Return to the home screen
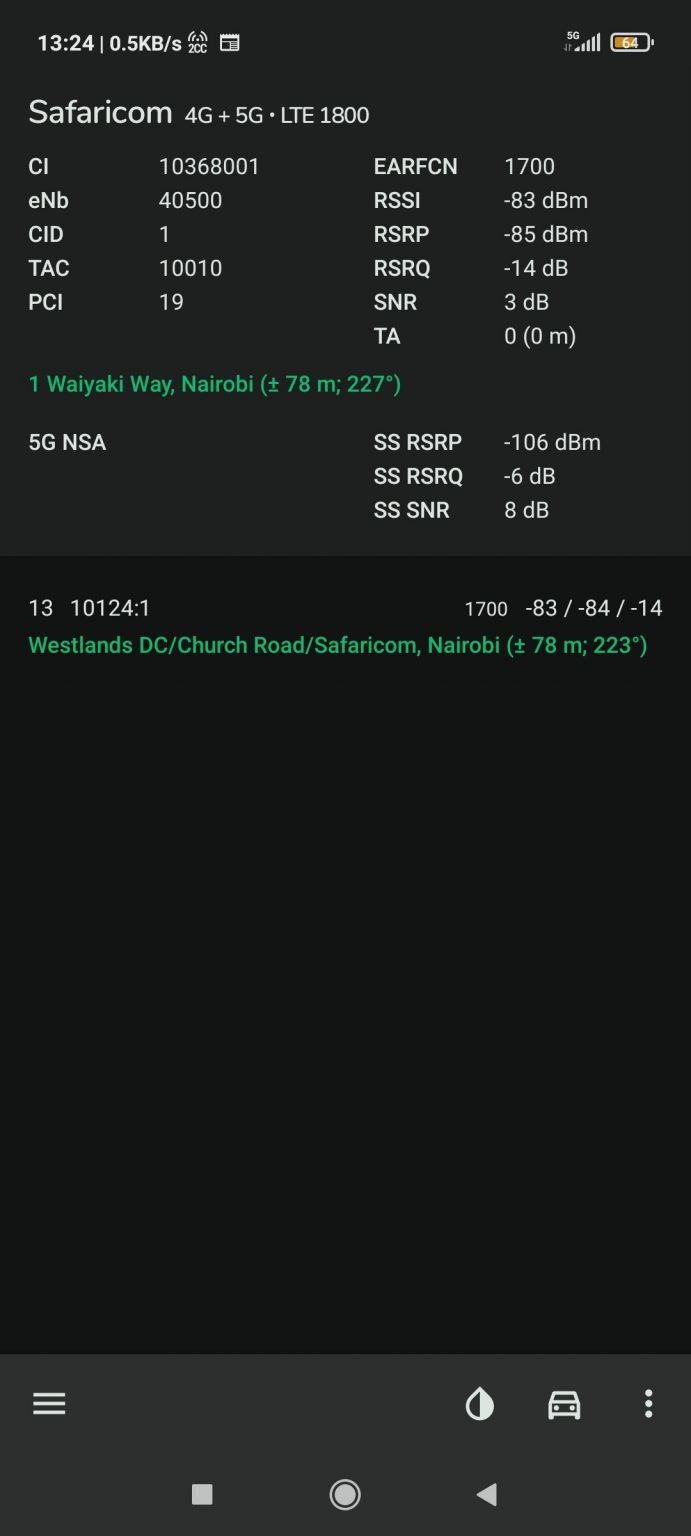691x1536 pixels. point(345,1494)
